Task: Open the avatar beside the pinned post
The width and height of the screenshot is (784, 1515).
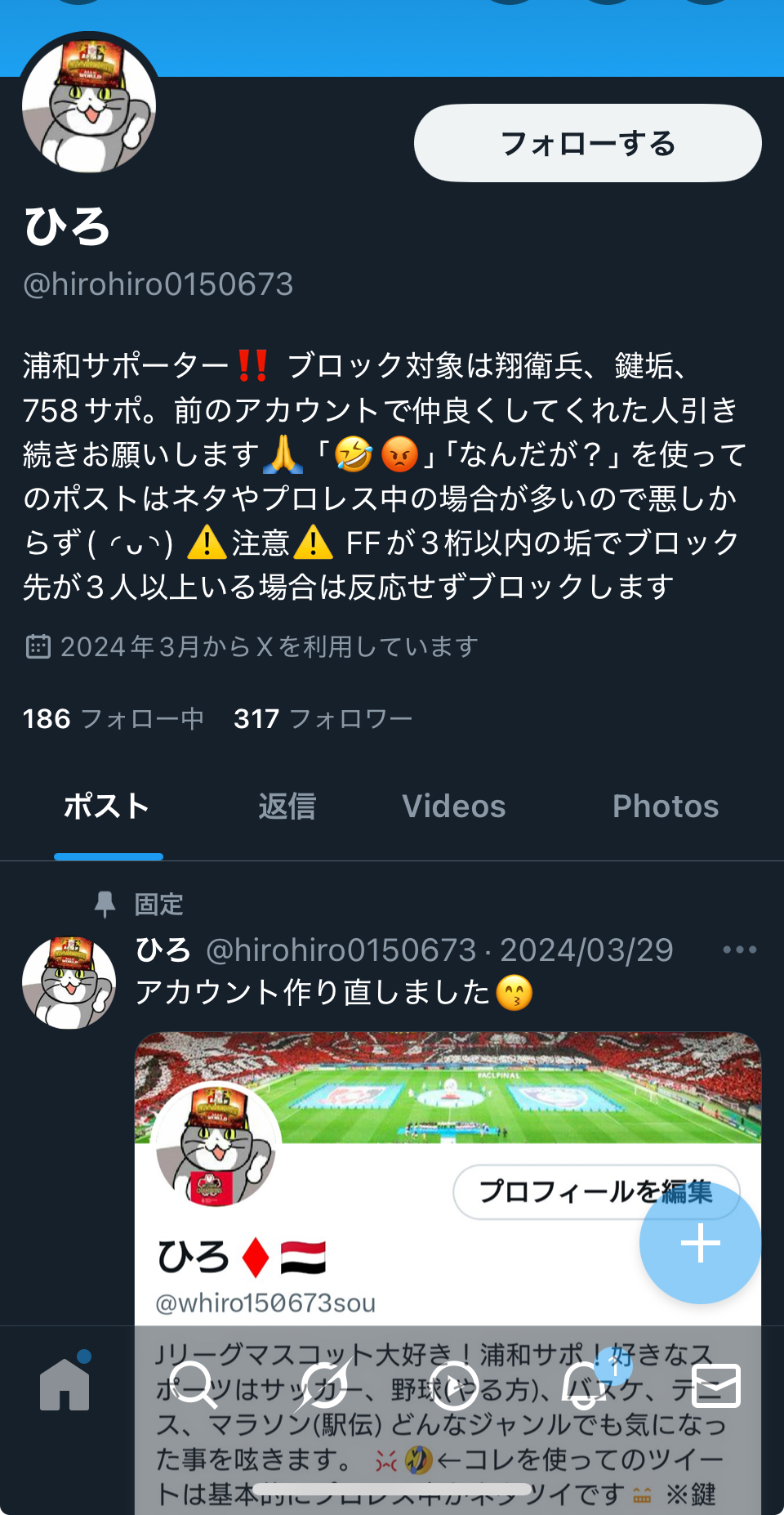Action: tap(69, 983)
